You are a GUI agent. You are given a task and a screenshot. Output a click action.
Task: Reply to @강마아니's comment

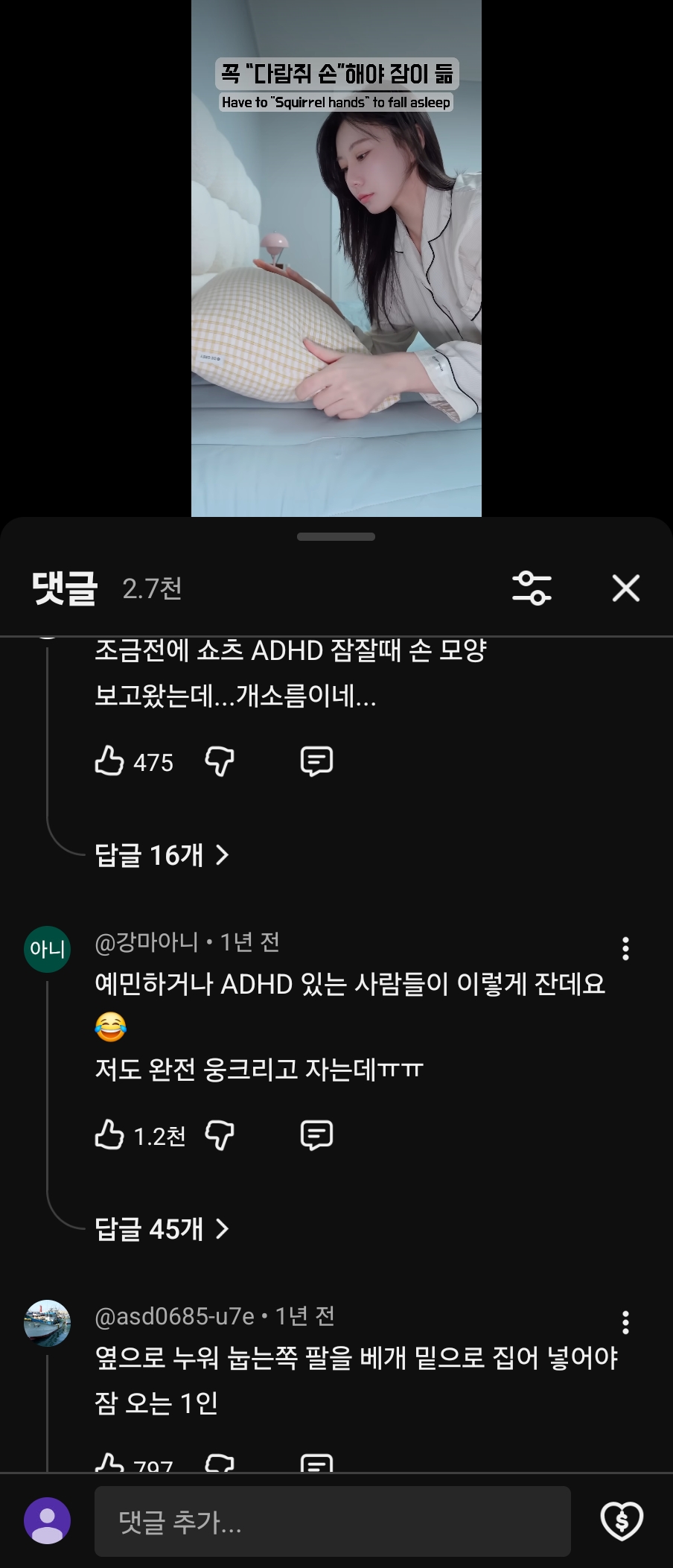click(x=316, y=1135)
